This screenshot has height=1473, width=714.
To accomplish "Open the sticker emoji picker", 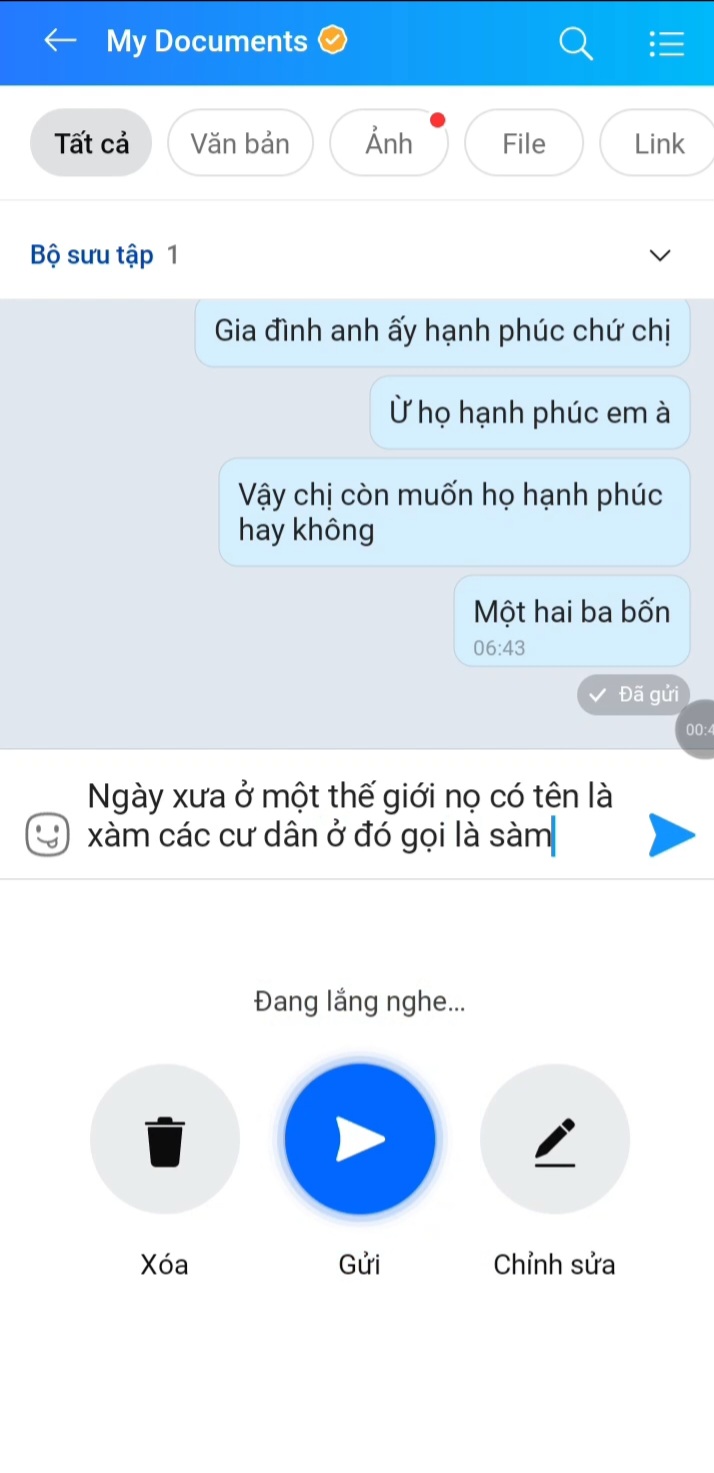I will 47,835.
